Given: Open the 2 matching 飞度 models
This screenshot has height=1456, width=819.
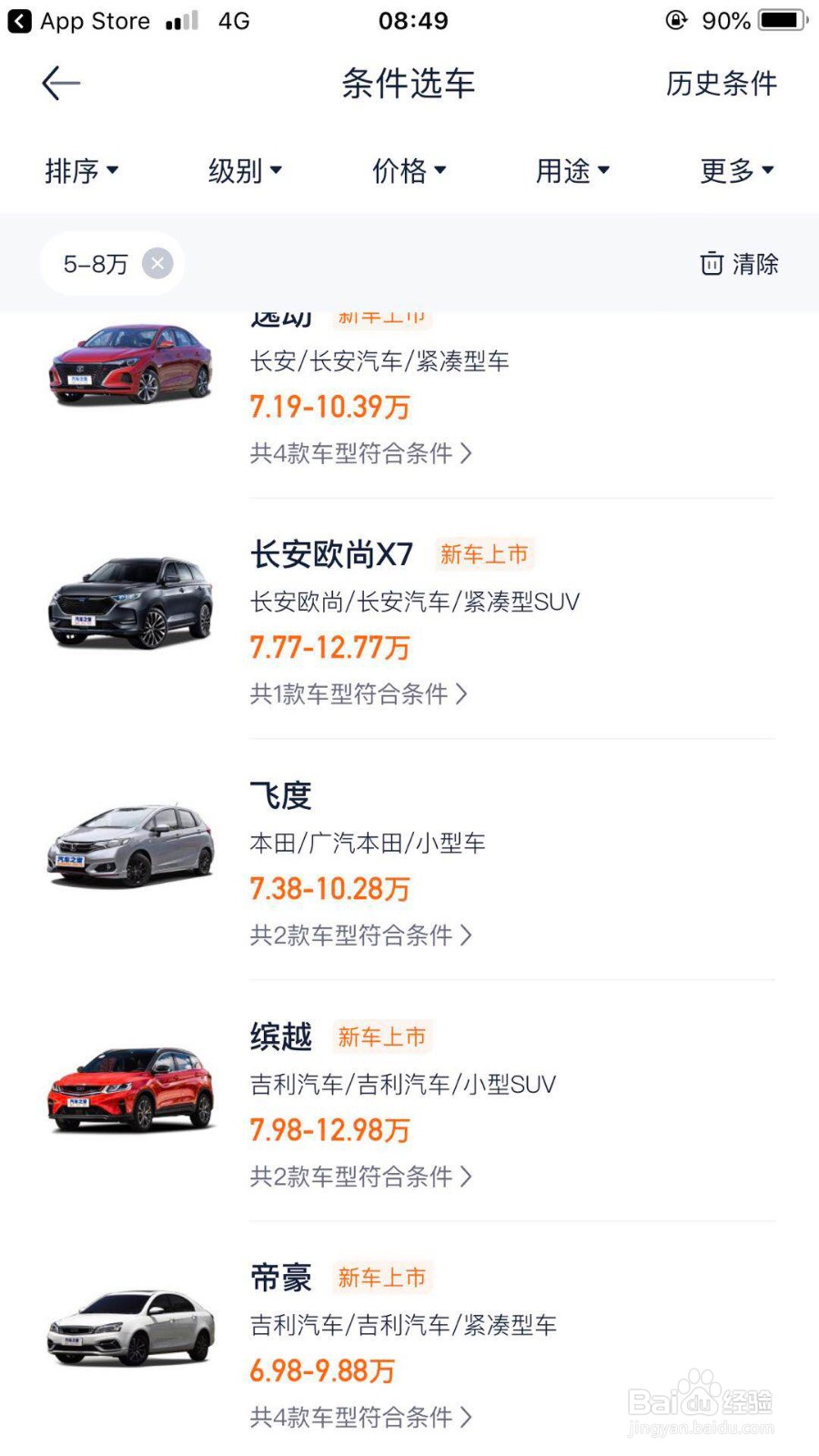Looking at the screenshot, I should point(360,935).
